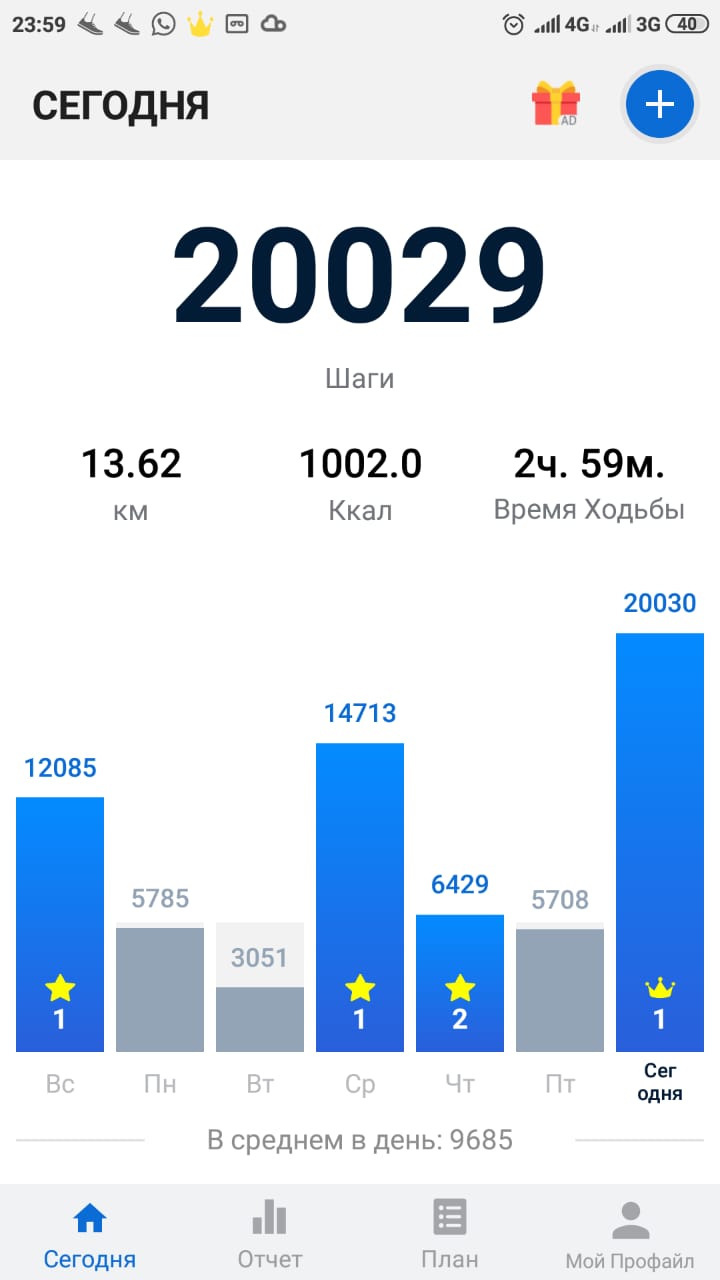Go to the Мой Профайл tab

[629, 1235]
